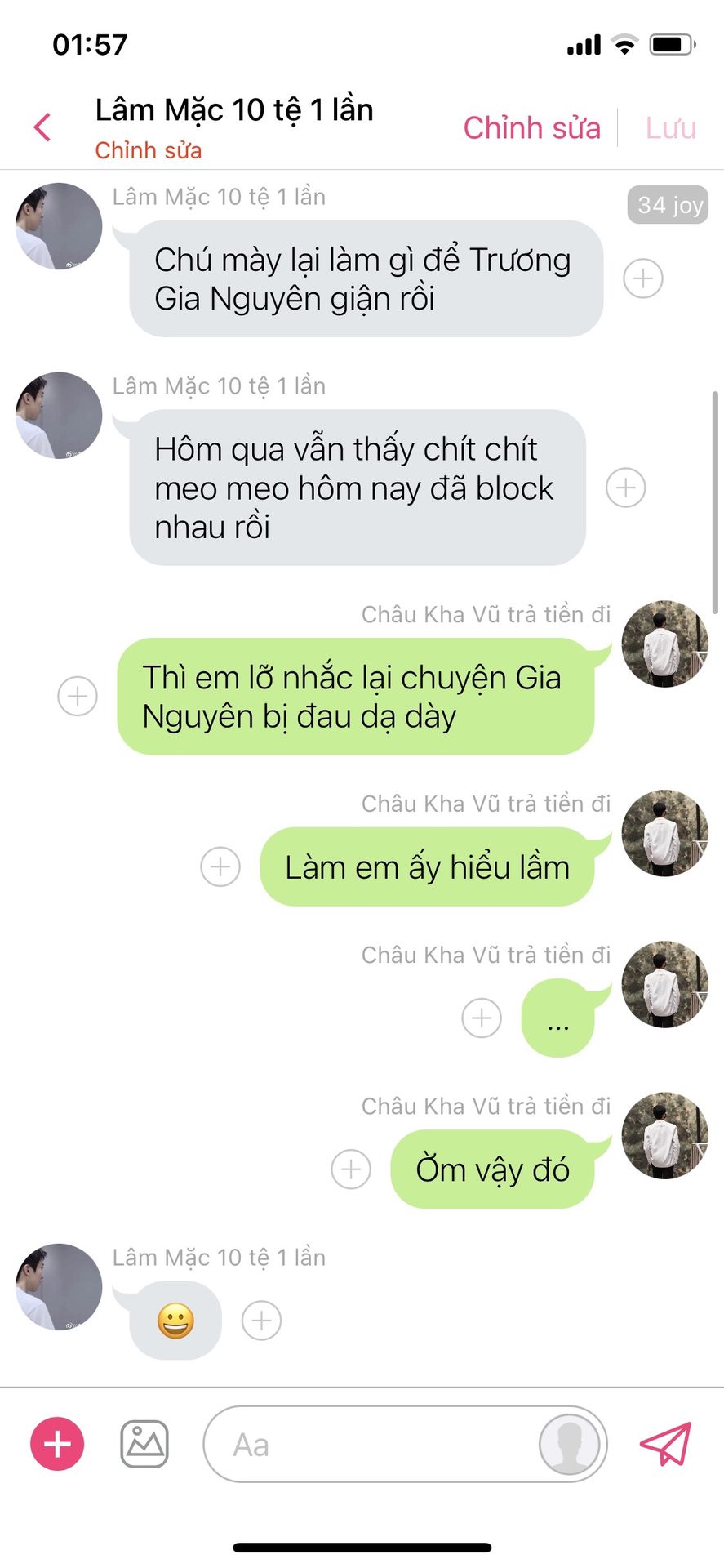Switch sender via avatar in input box

pos(569,1444)
